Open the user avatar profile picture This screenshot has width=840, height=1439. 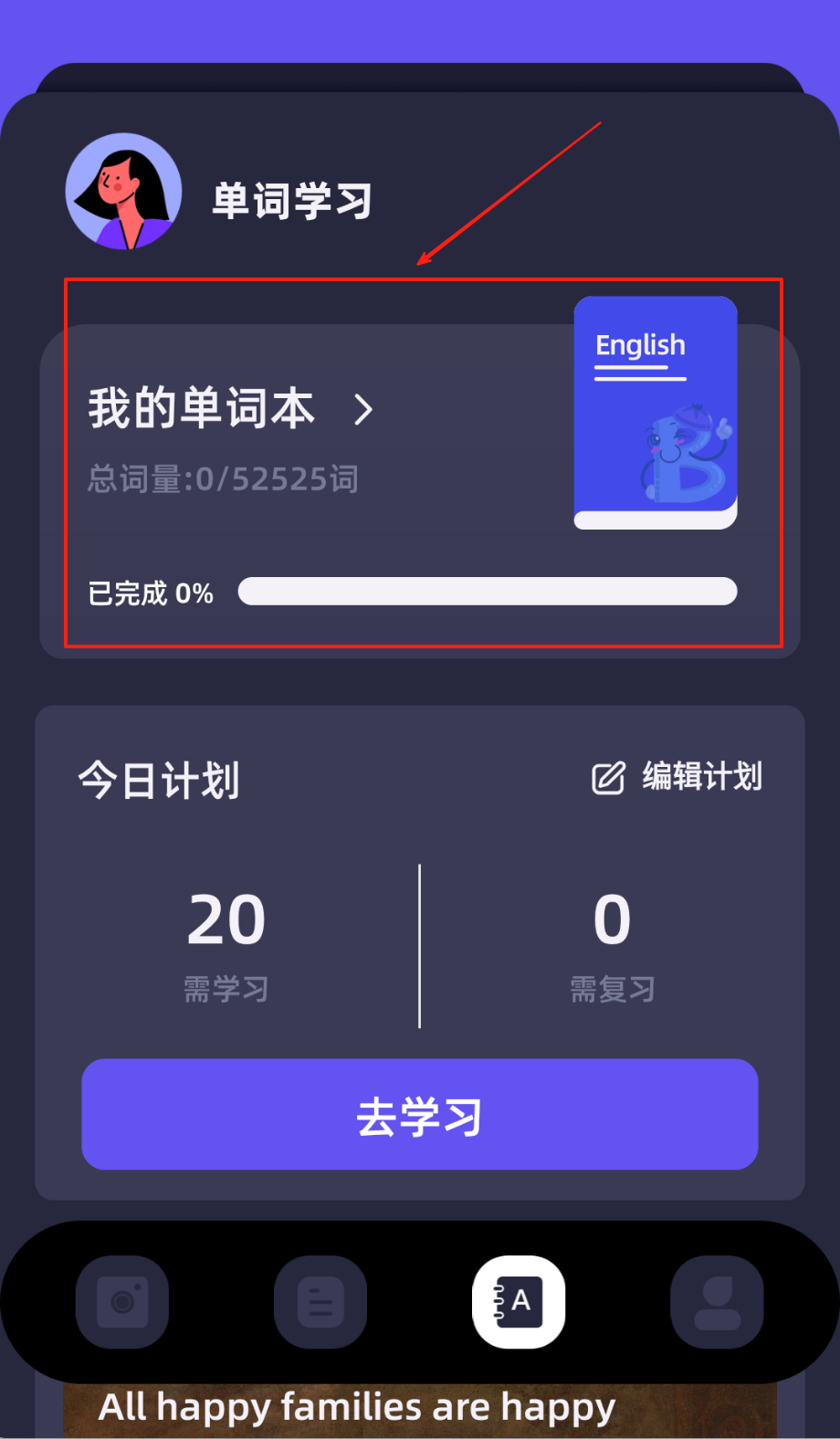click(x=124, y=192)
